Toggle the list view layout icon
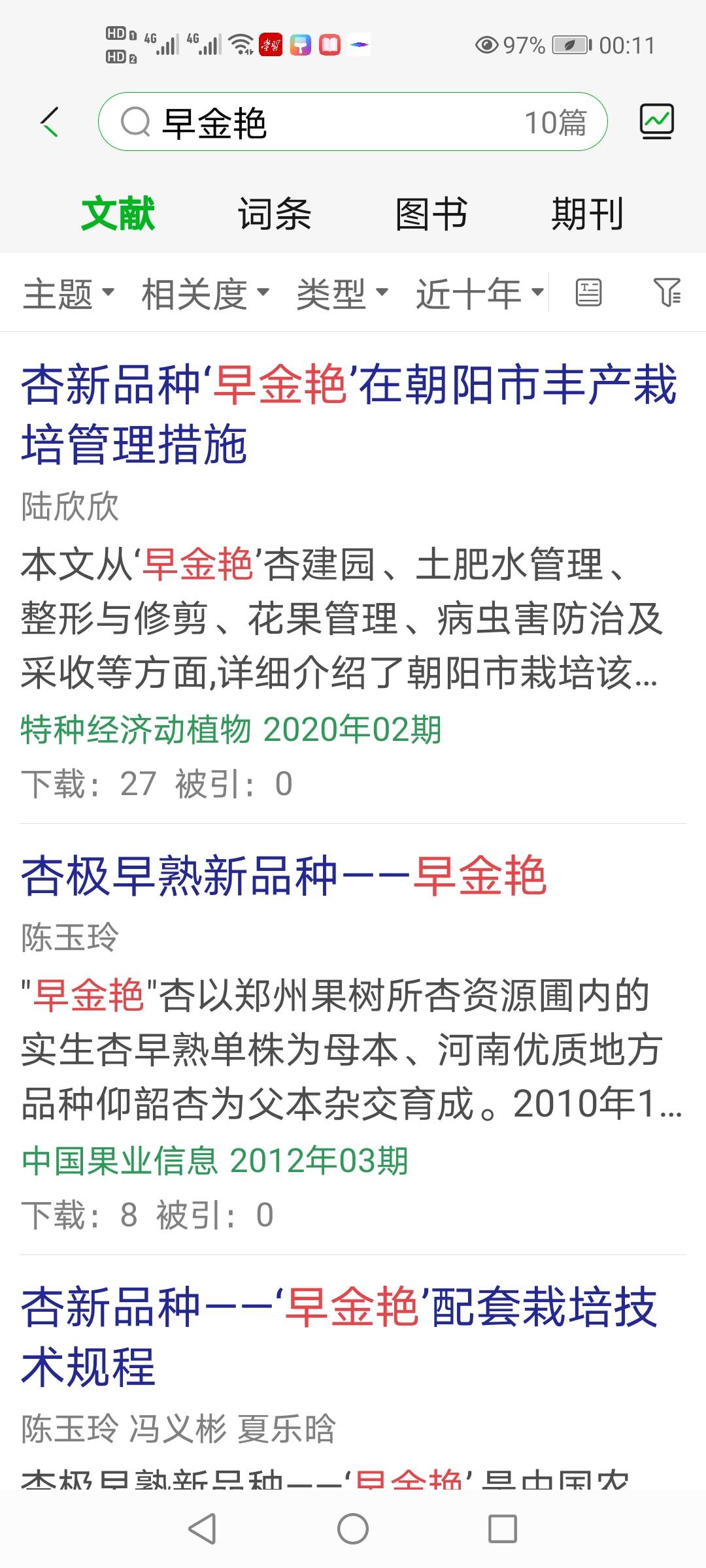The height and width of the screenshot is (1568, 706). pyautogui.click(x=588, y=292)
